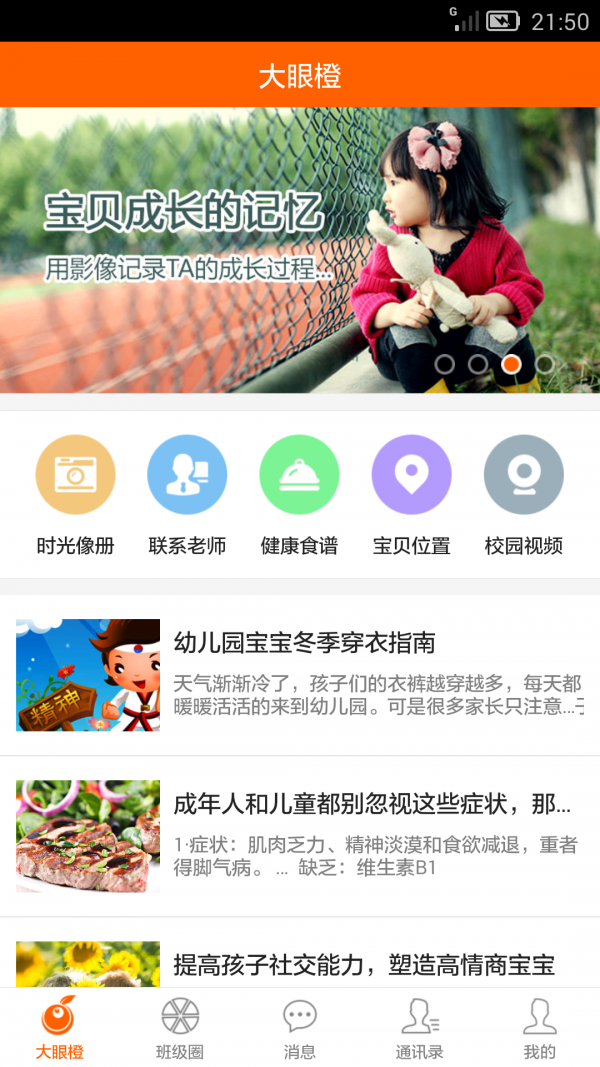
Task: Switch to the 班级圈 tab
Action: 180,1028
